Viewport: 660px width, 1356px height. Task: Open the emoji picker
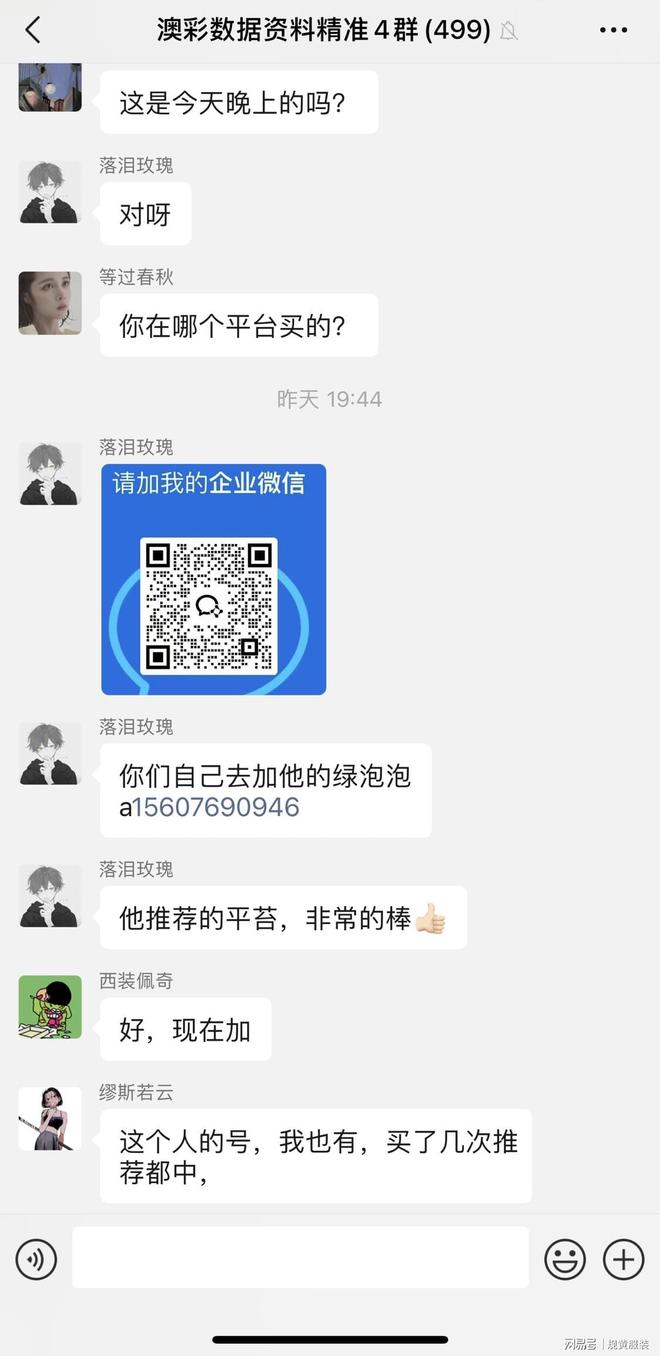565,1259
